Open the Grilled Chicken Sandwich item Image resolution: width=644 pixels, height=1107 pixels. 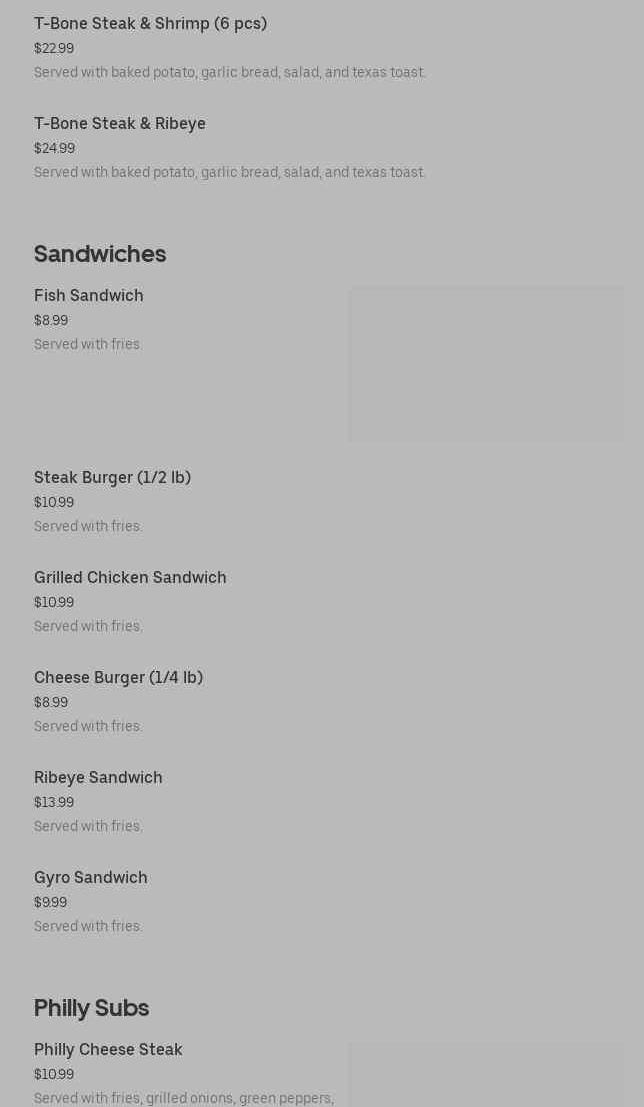pyautogui.click(x=130, y=578)
